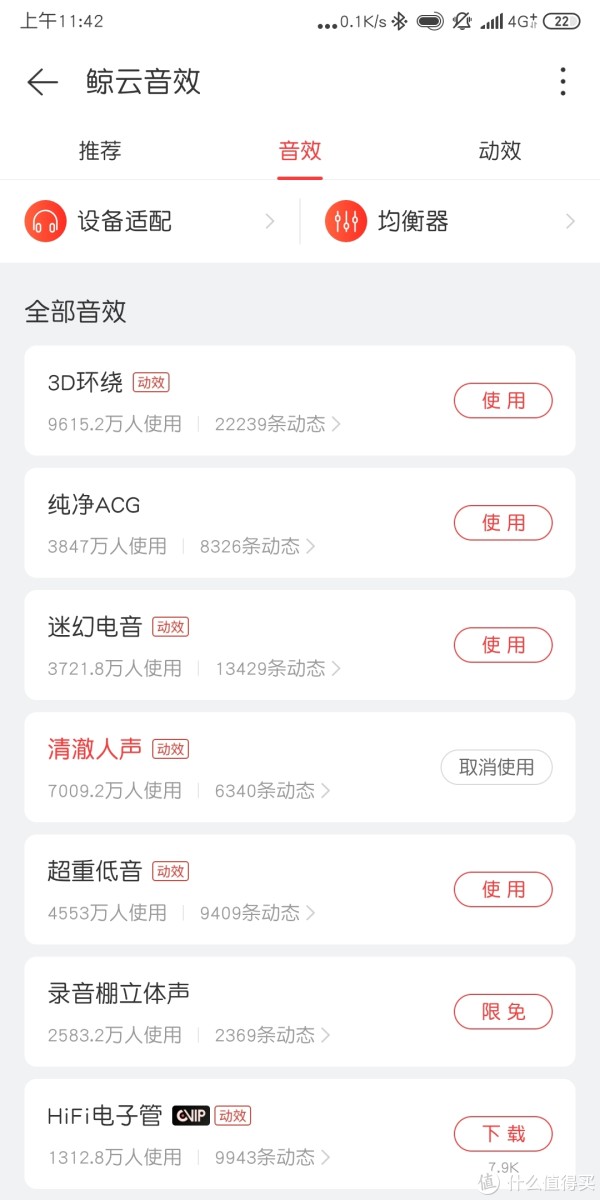See 9409条动态 for 超重低音
This screenshot has height=1200, width=600.
coord(257,912)
